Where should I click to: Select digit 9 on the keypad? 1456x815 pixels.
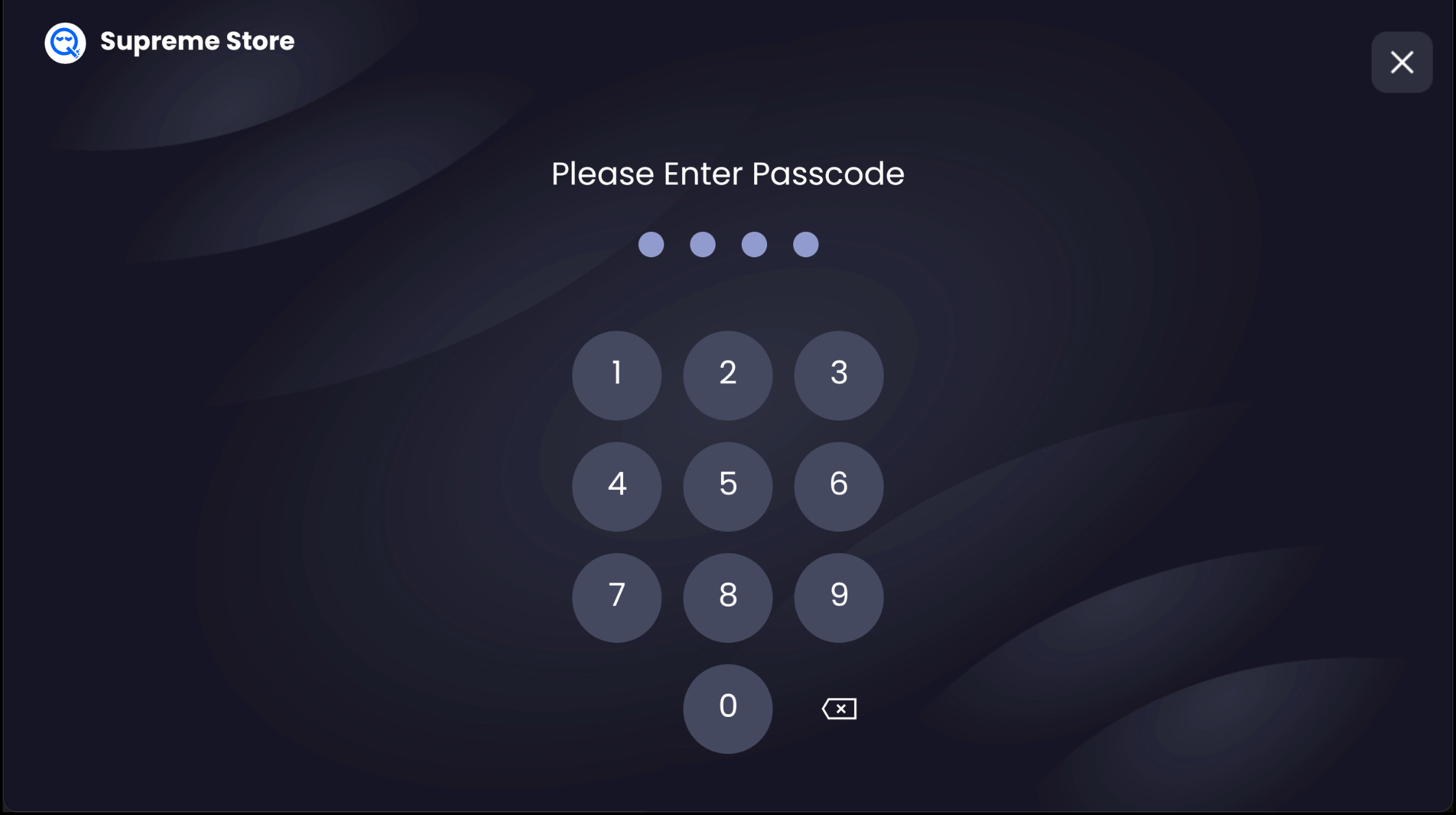click(x=838, y=598)
